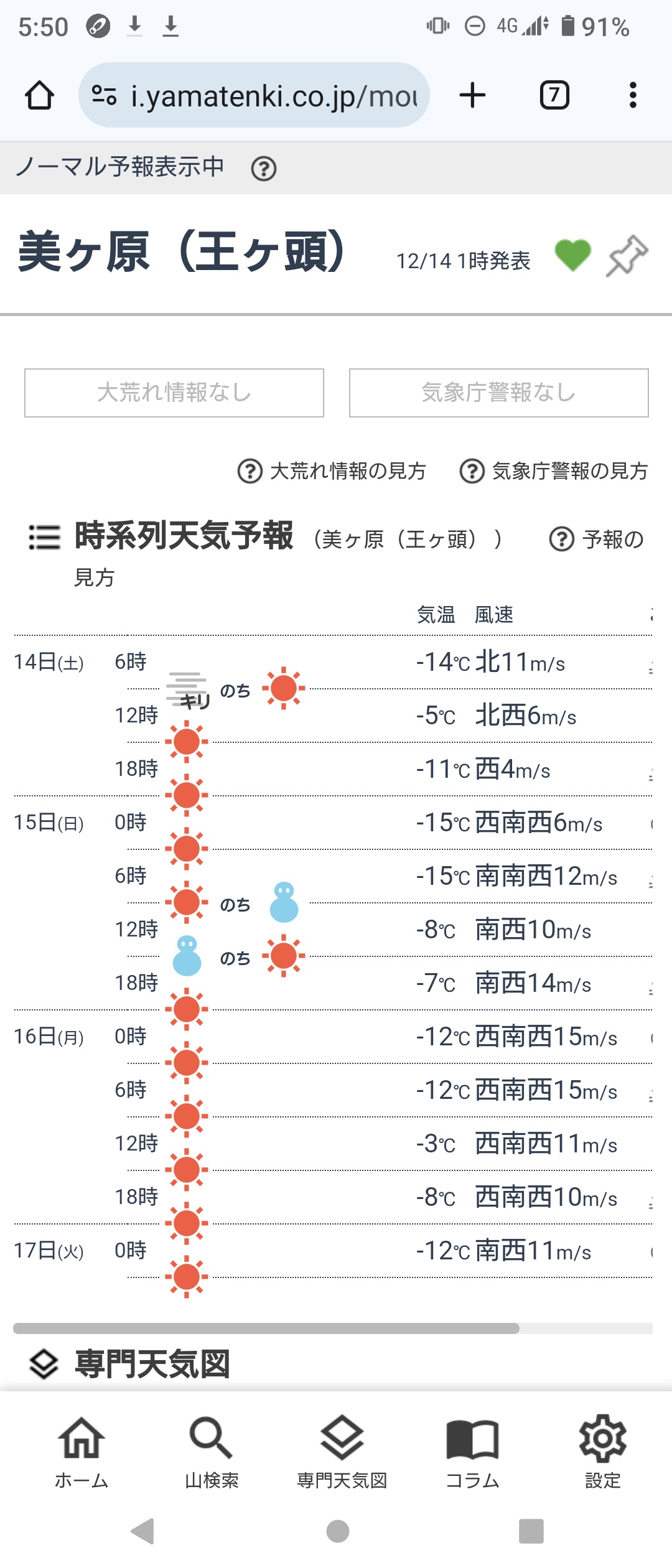The image size is (672, 1568).
Task: Pin this mountain with the pushpin icon
Action: tap(627, 256)
